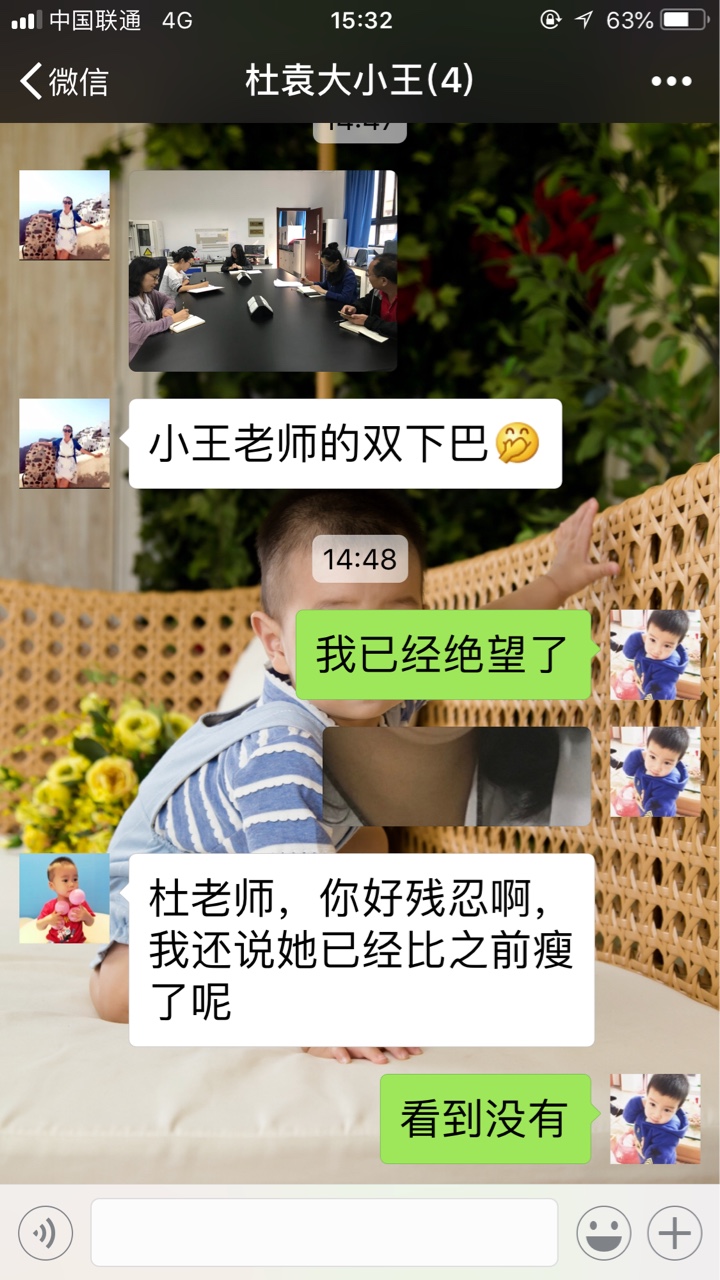View profile of sender of 小王老师的双下巴

(64, 443)
